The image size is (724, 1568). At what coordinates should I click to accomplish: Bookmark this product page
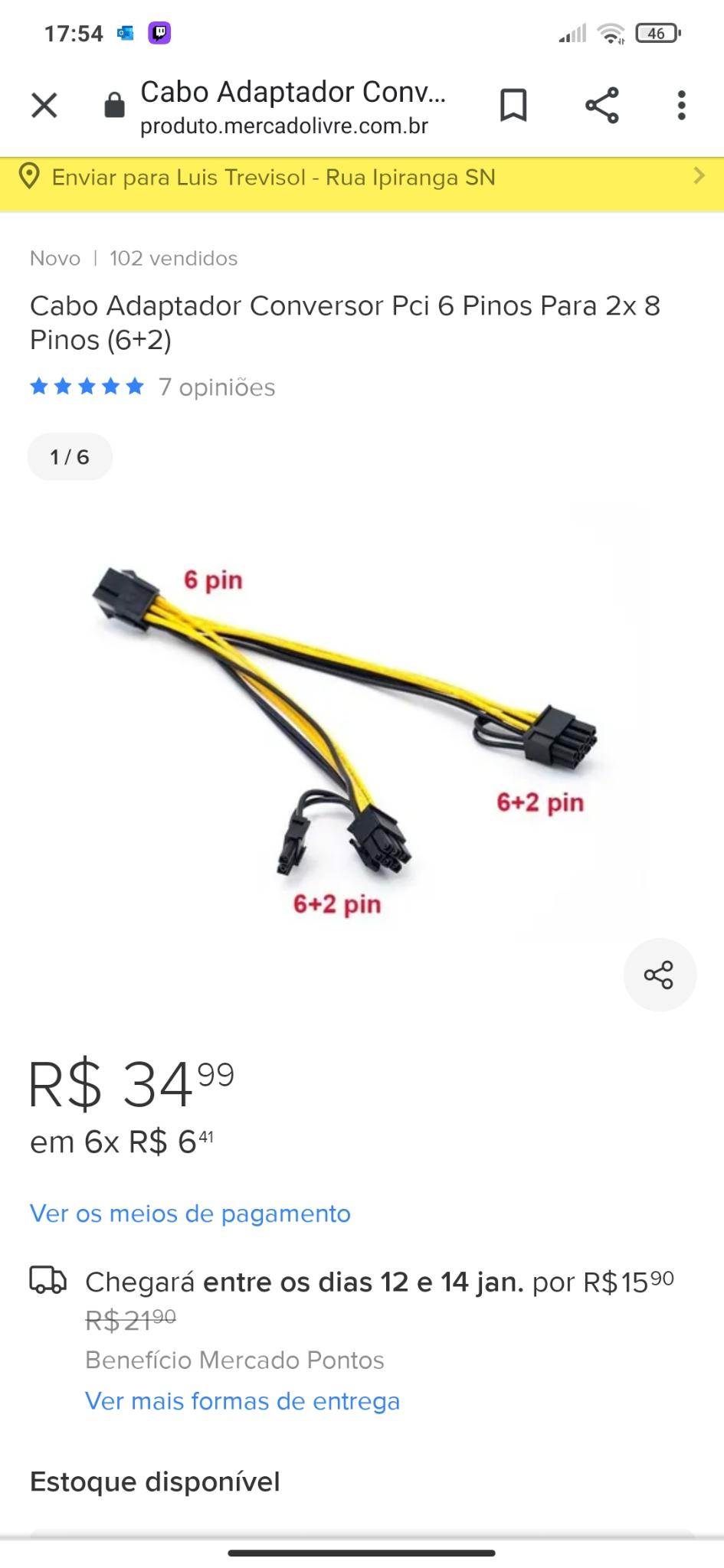pyautogui.click(x=513, y=106)
